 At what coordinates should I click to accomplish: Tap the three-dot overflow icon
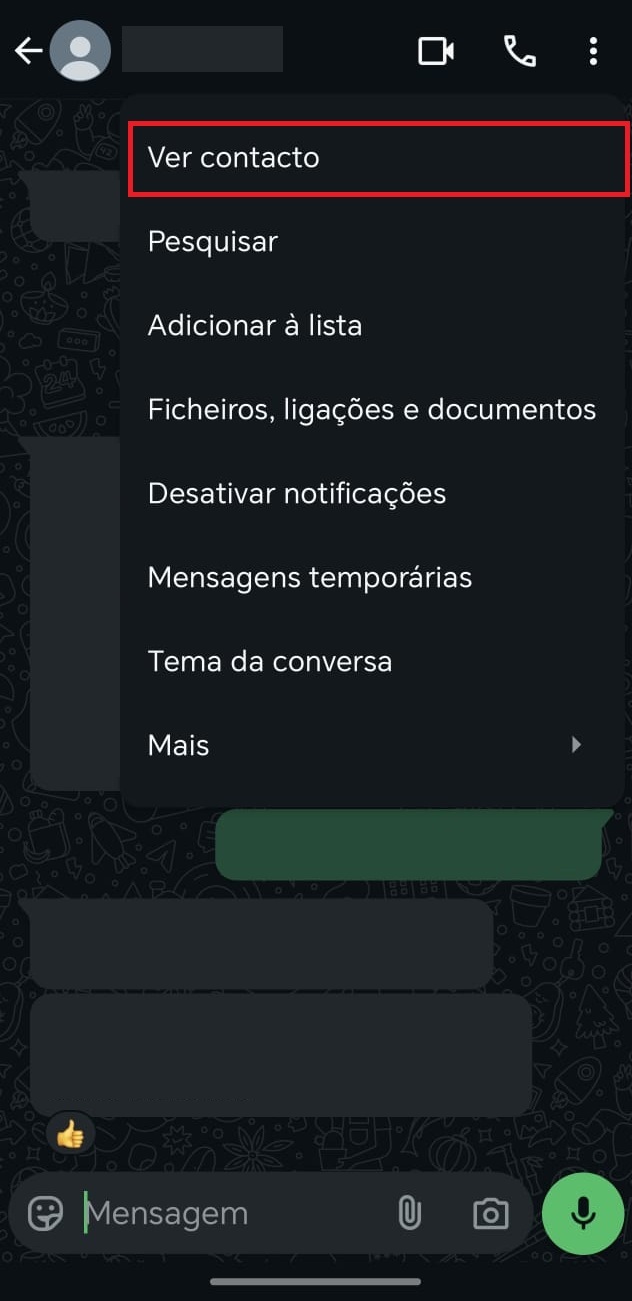593,51
